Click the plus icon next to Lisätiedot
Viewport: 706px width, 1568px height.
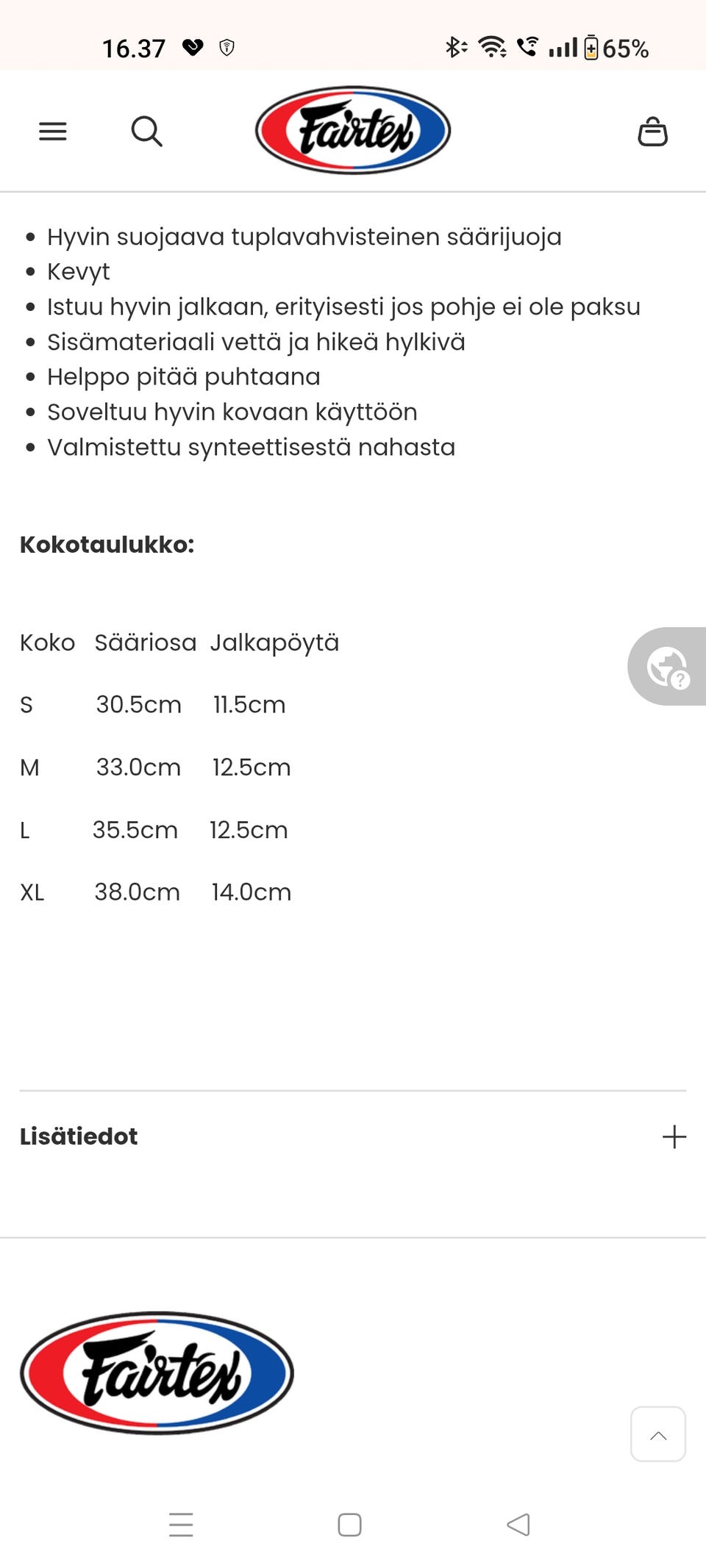673,1136
